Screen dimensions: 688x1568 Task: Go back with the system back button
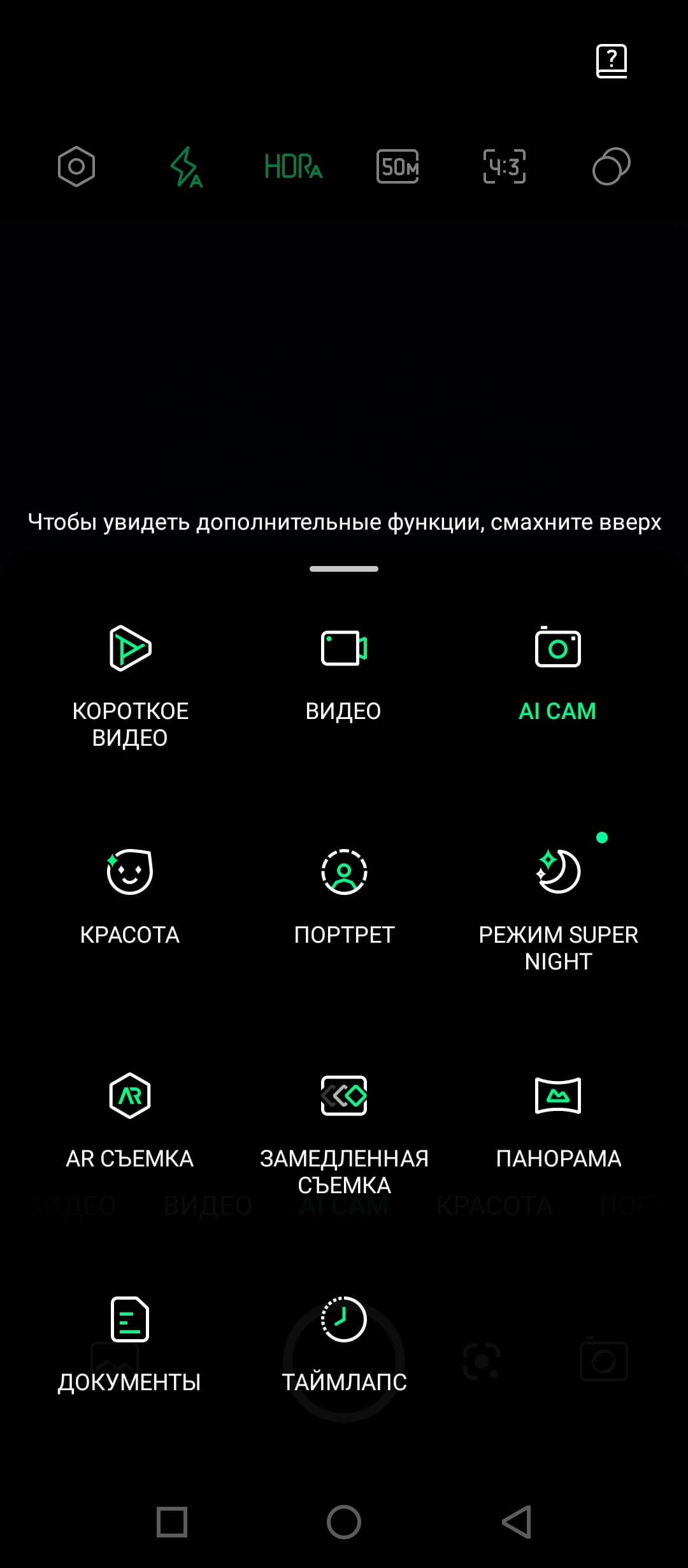pyautogui.click(x=516, y=1522)
